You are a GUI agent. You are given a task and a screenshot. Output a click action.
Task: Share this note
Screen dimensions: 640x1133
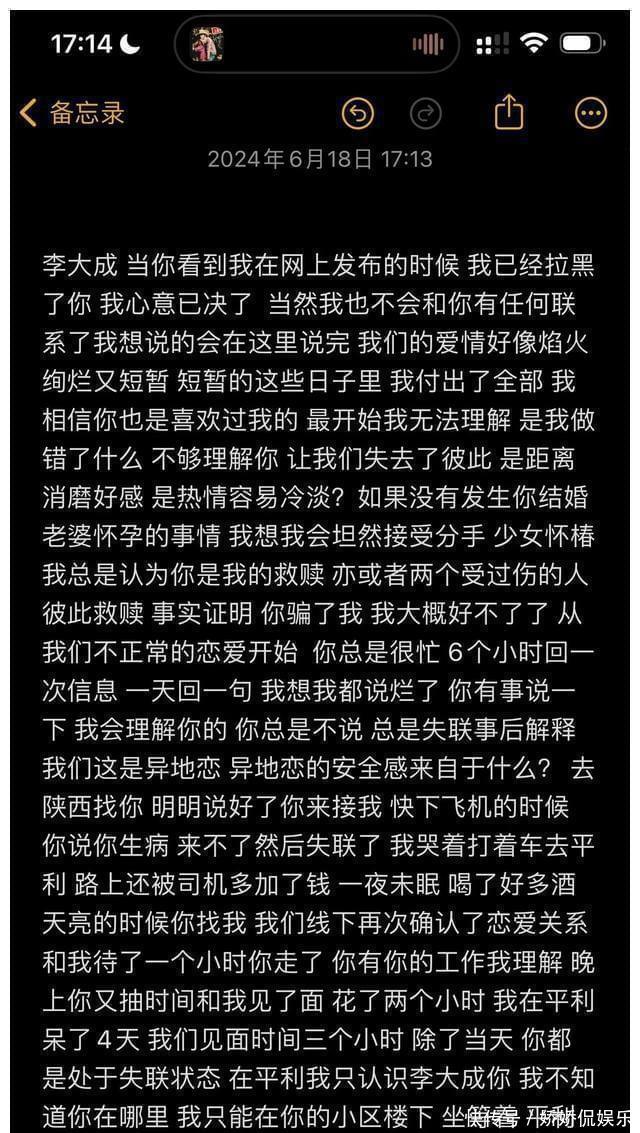(509, 112)
